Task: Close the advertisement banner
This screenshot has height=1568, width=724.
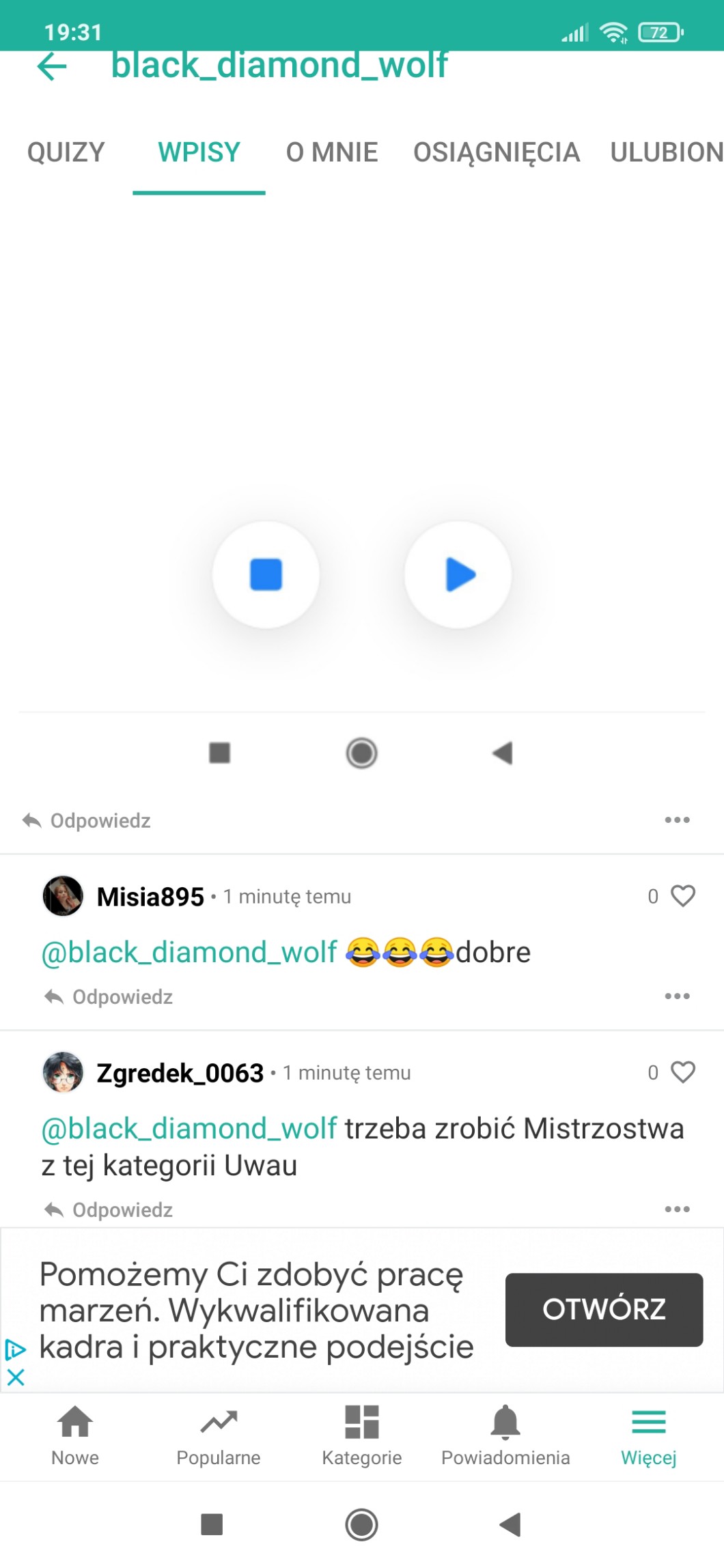Action: (x=16, y=1377)
